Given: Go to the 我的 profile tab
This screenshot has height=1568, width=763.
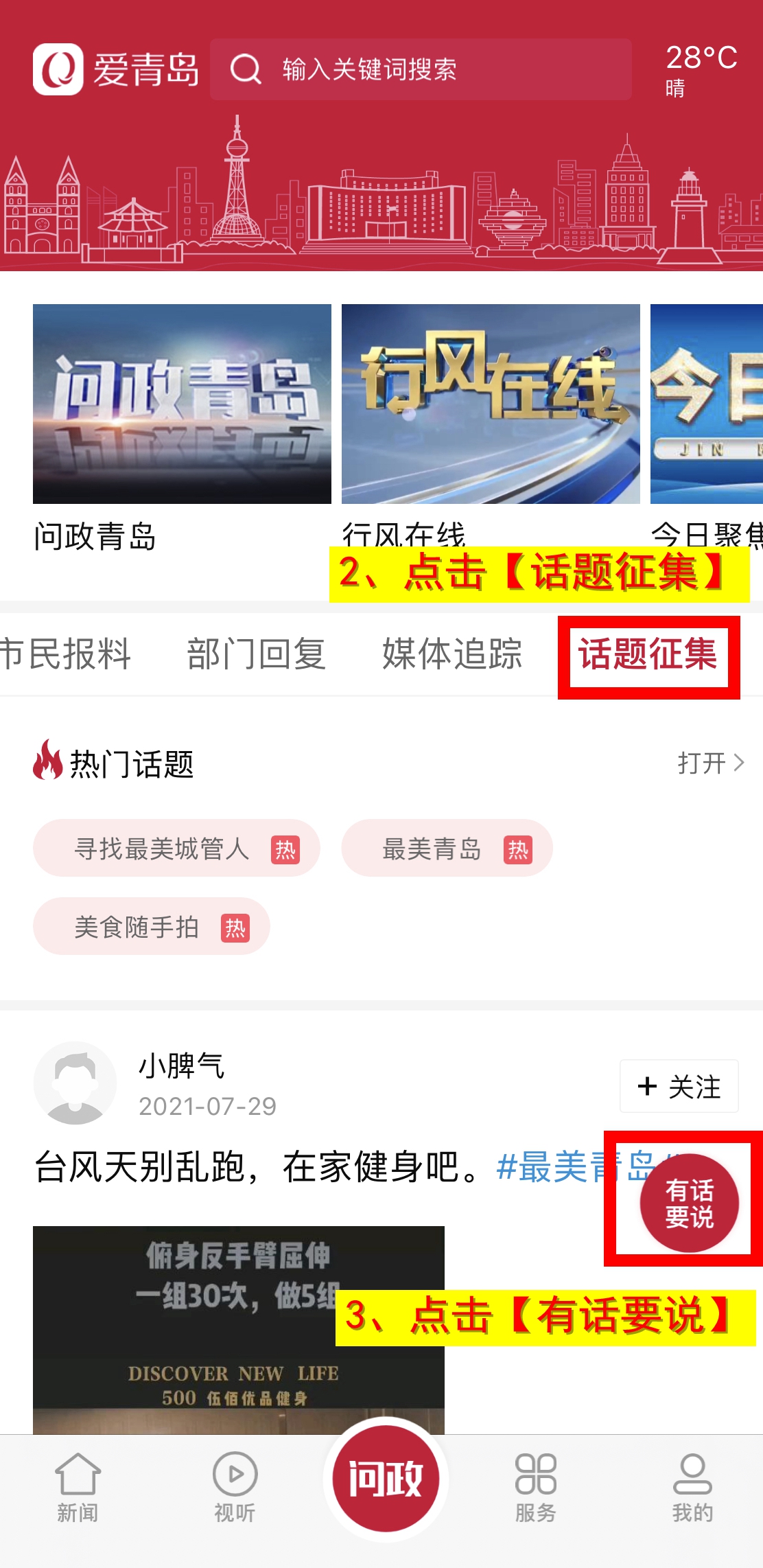Looking at the screenshot, I should point(692,1487).
